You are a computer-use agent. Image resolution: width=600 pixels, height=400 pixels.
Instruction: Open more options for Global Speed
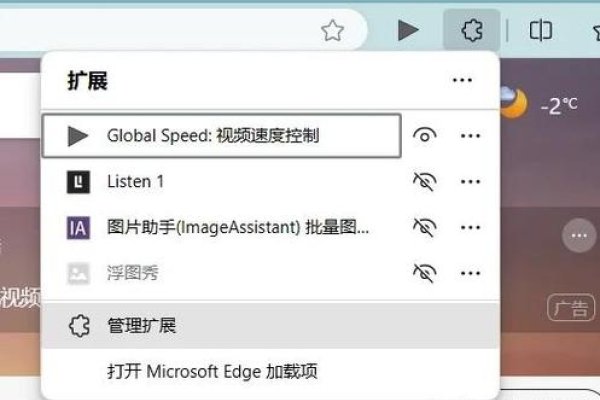click(470, 136)
